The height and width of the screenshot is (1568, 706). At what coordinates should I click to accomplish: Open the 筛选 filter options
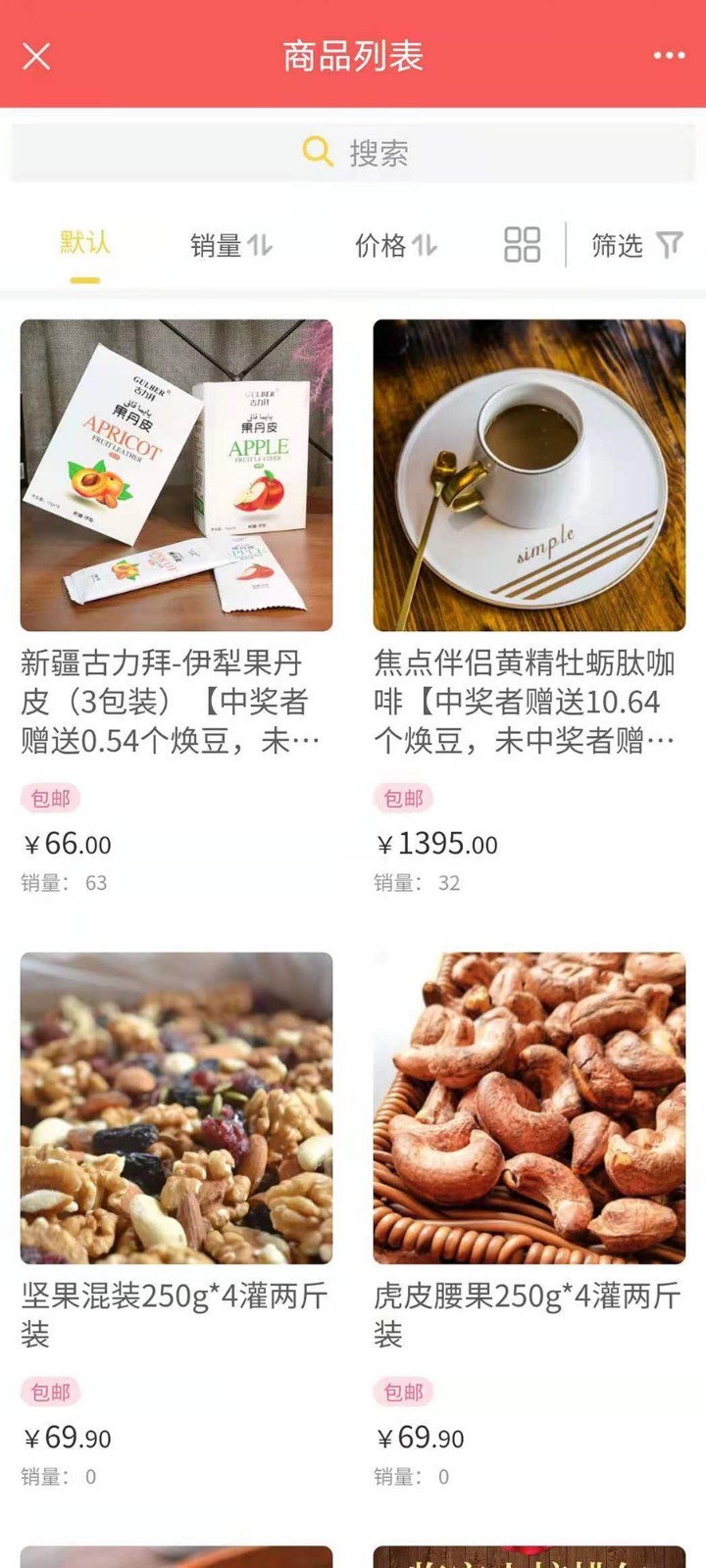[x=636, y=245]
